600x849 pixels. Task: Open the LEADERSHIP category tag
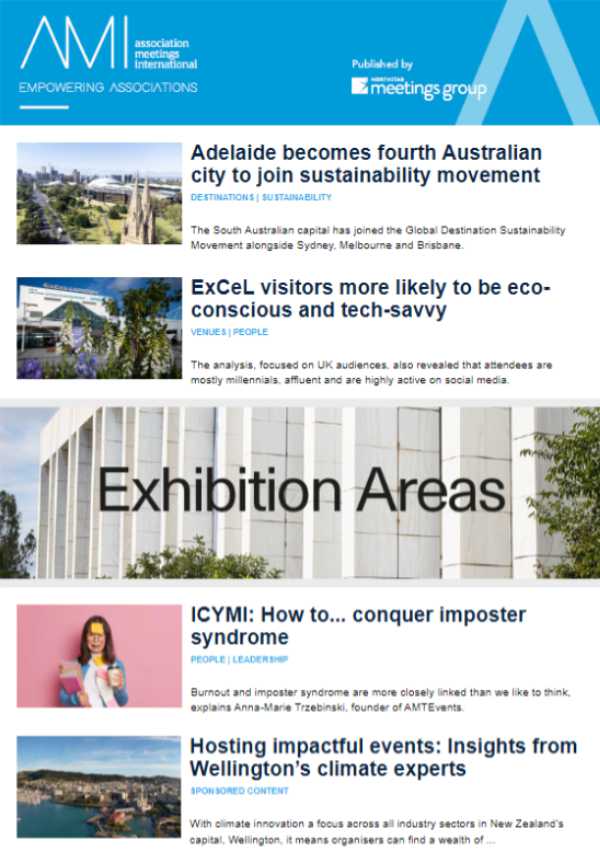point(260,659)
